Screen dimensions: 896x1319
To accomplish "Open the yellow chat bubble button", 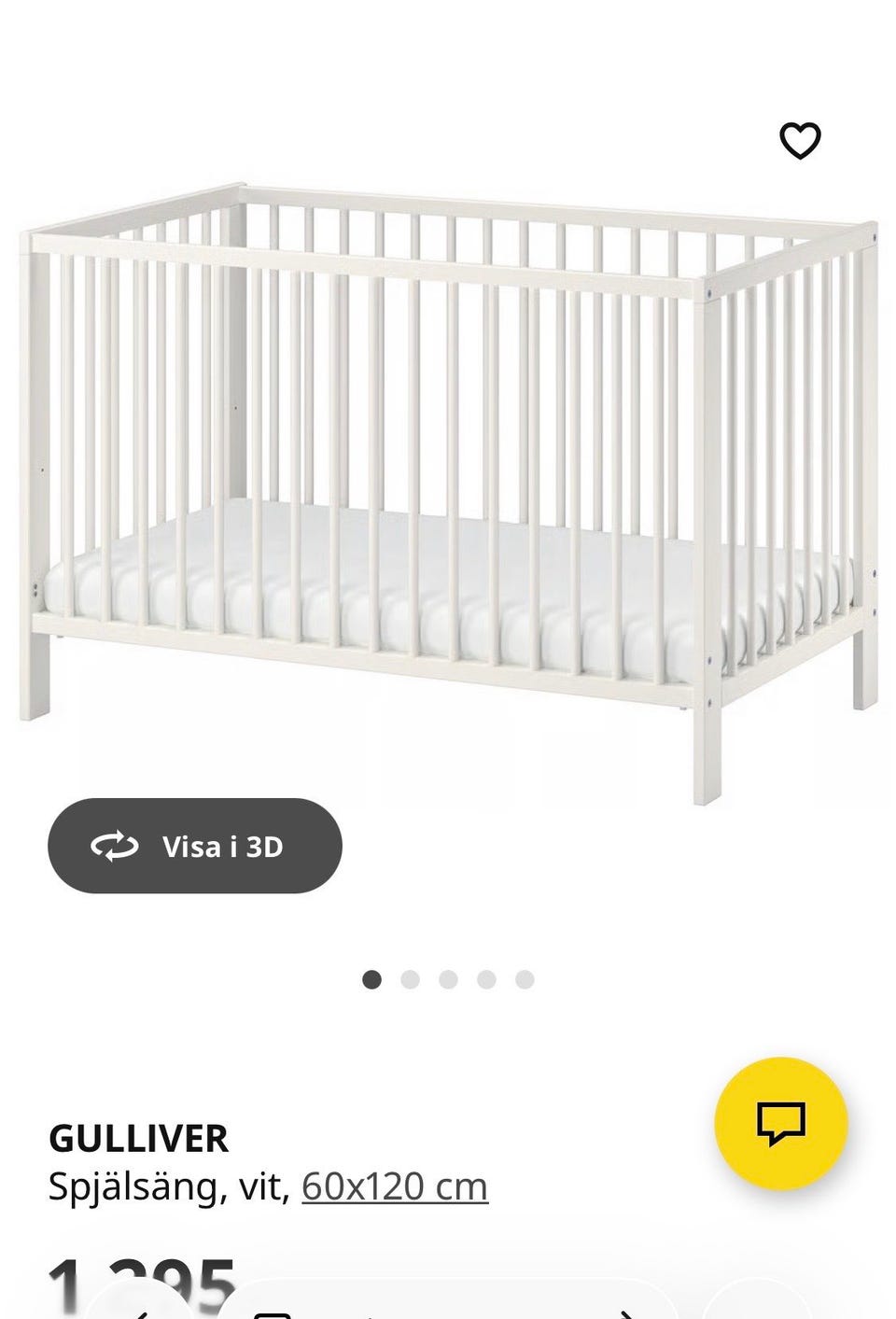I will (780, 1122).
